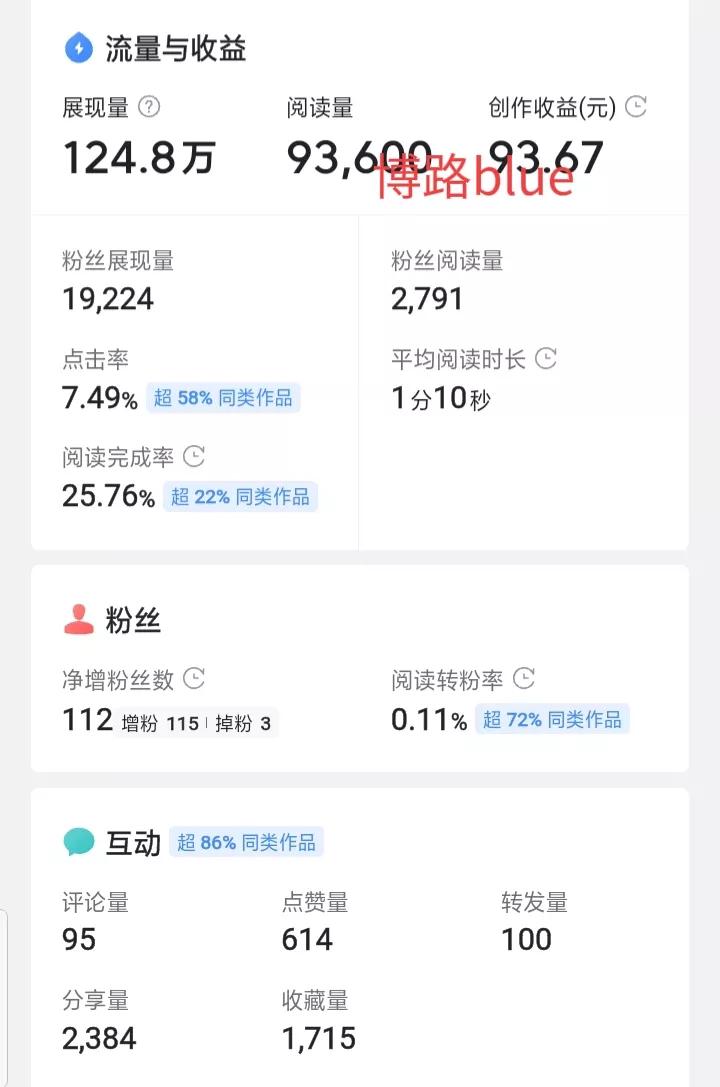
Task: Click the 超 22% 同类作品 badge beside 阅读完成率
Action: pyautogui.click(x=240, y=497)
